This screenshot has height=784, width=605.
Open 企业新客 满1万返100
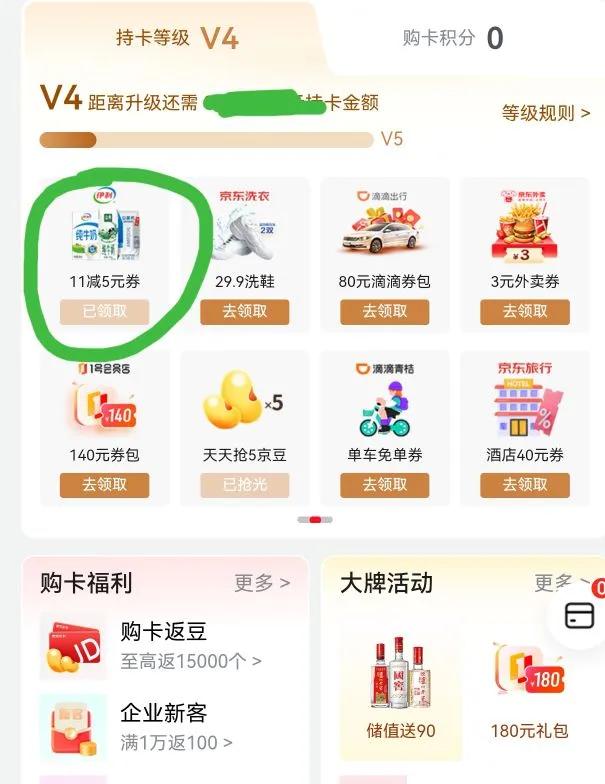pyautogui.click(x=150, y=727)
